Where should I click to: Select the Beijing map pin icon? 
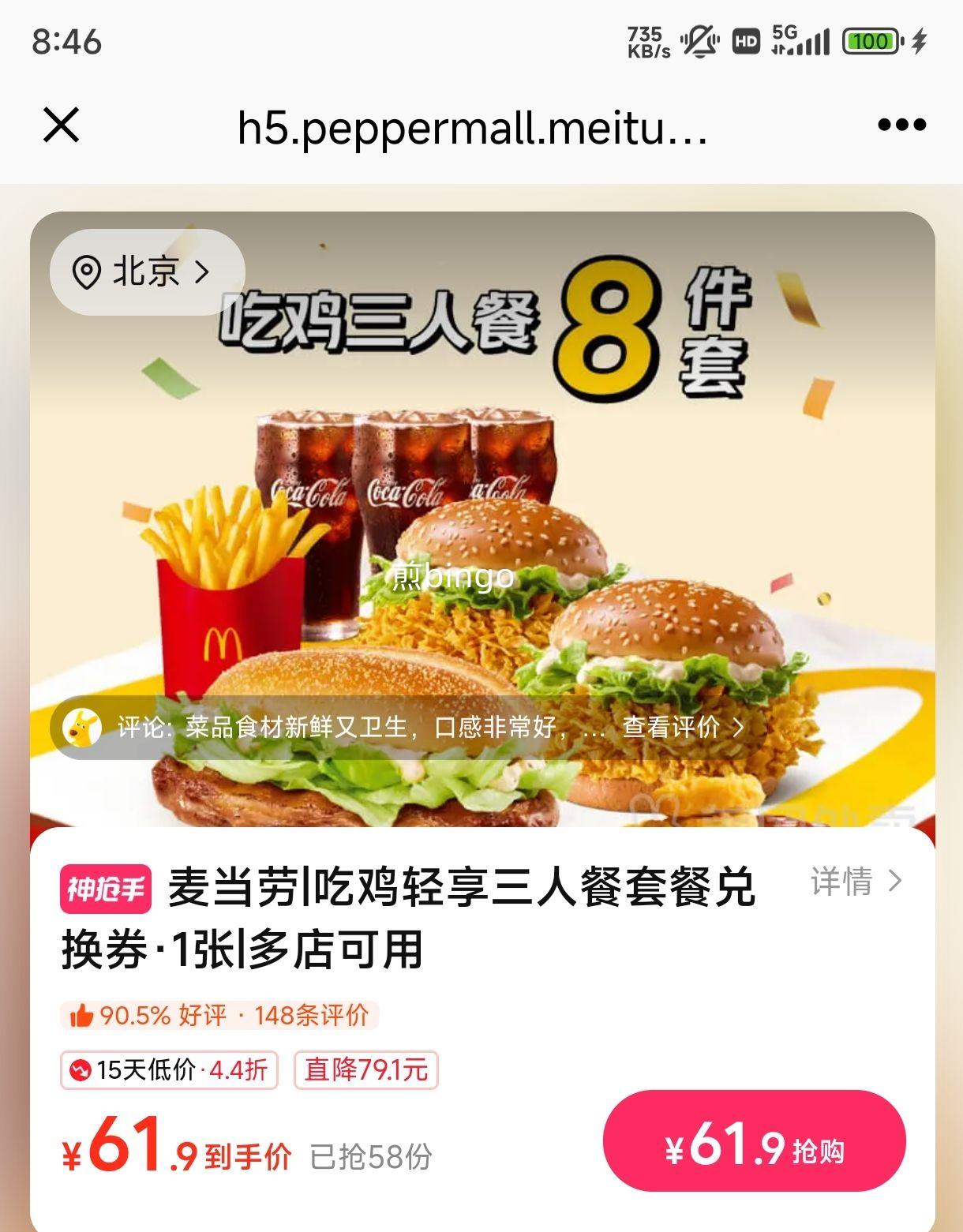click(x=88, y=271)
